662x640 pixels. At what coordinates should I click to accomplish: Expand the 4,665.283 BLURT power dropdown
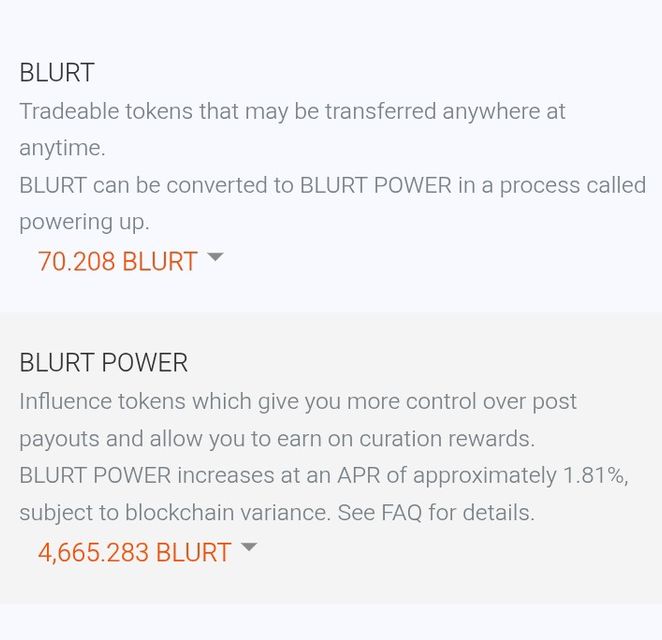[147, 552]
